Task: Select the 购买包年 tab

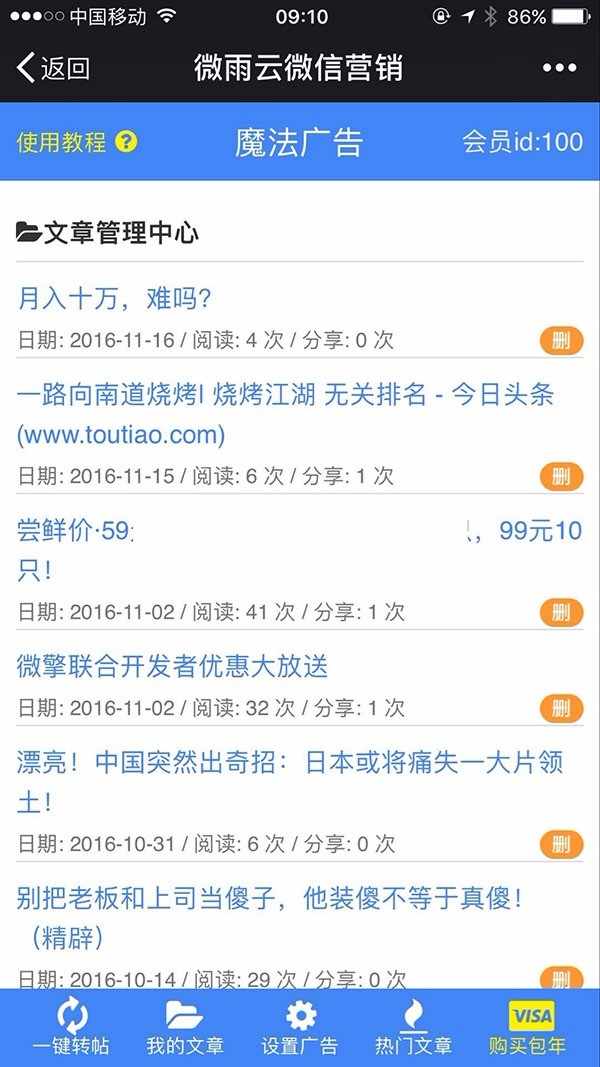Action: (528, 1028)
